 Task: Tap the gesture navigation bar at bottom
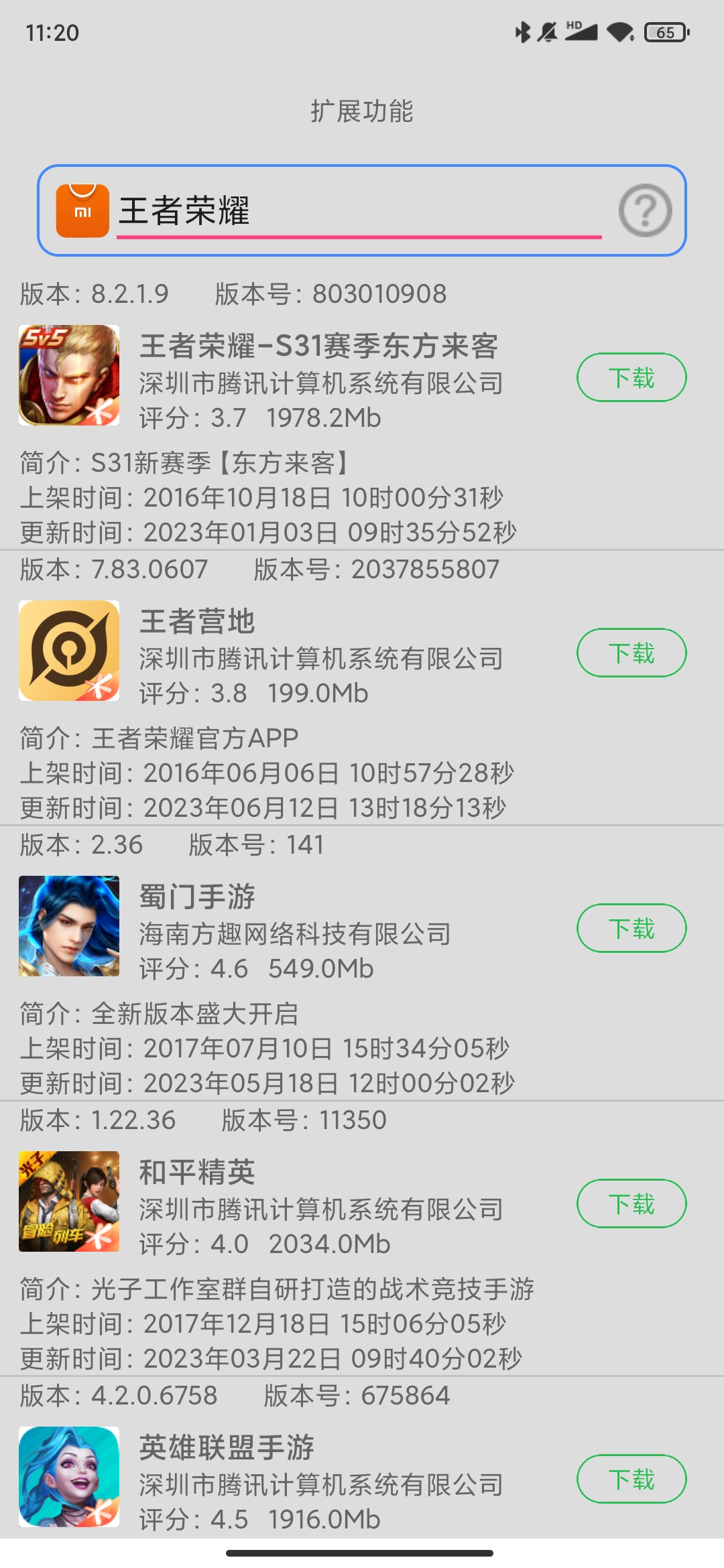coord(362,1555)
